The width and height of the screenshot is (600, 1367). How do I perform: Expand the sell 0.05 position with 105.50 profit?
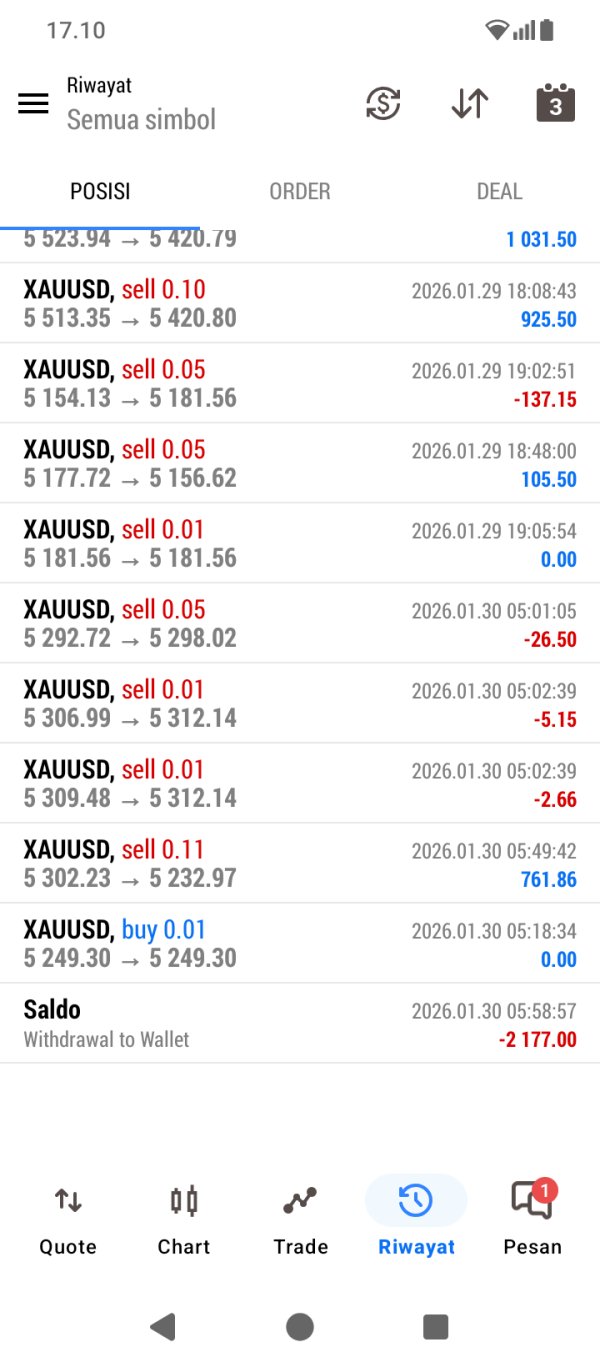tap(300, 464)
